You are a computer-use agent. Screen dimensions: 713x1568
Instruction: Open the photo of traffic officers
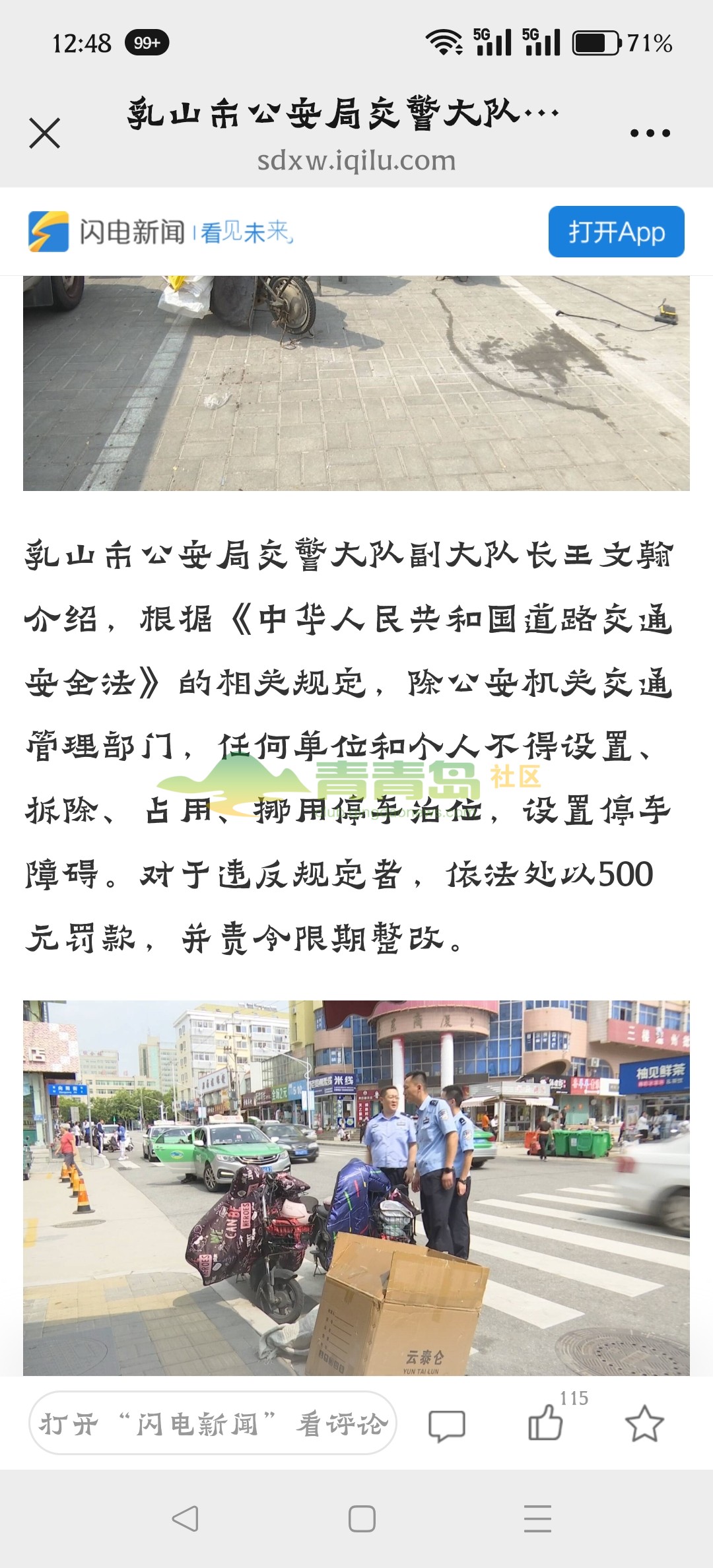356,1187
